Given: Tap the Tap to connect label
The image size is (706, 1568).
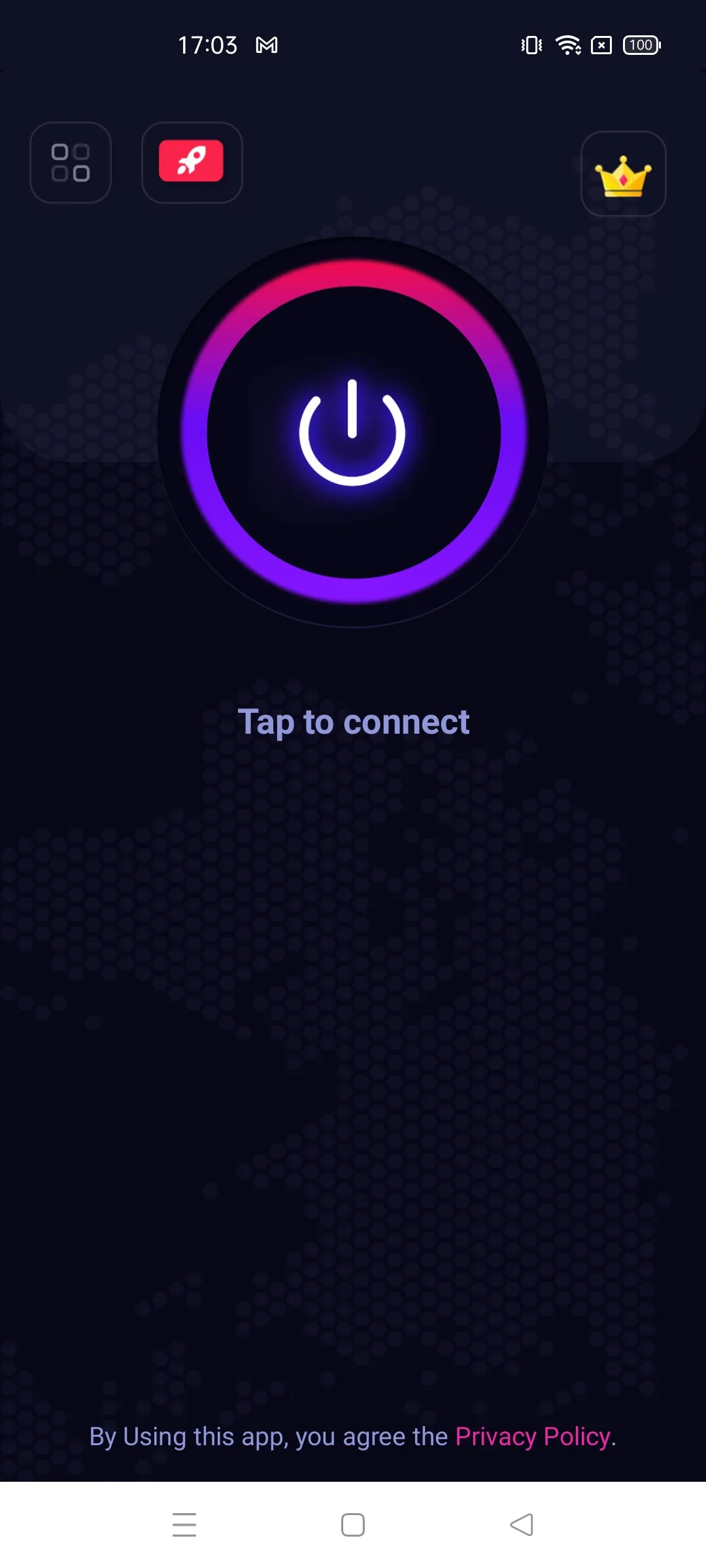Looking at the screenshot, I should [353, 721].
